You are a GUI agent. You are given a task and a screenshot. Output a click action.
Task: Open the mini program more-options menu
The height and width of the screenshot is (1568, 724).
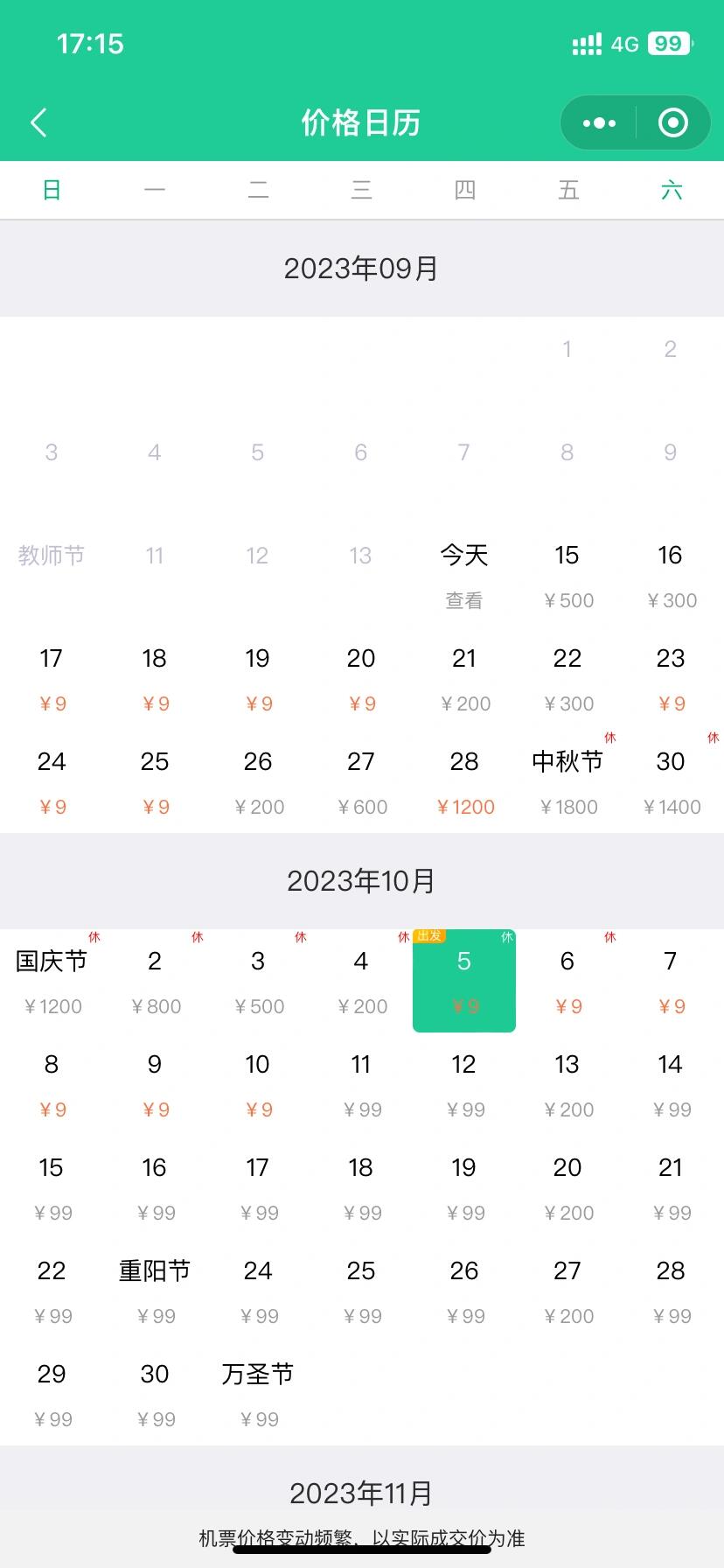click(599, 123)
